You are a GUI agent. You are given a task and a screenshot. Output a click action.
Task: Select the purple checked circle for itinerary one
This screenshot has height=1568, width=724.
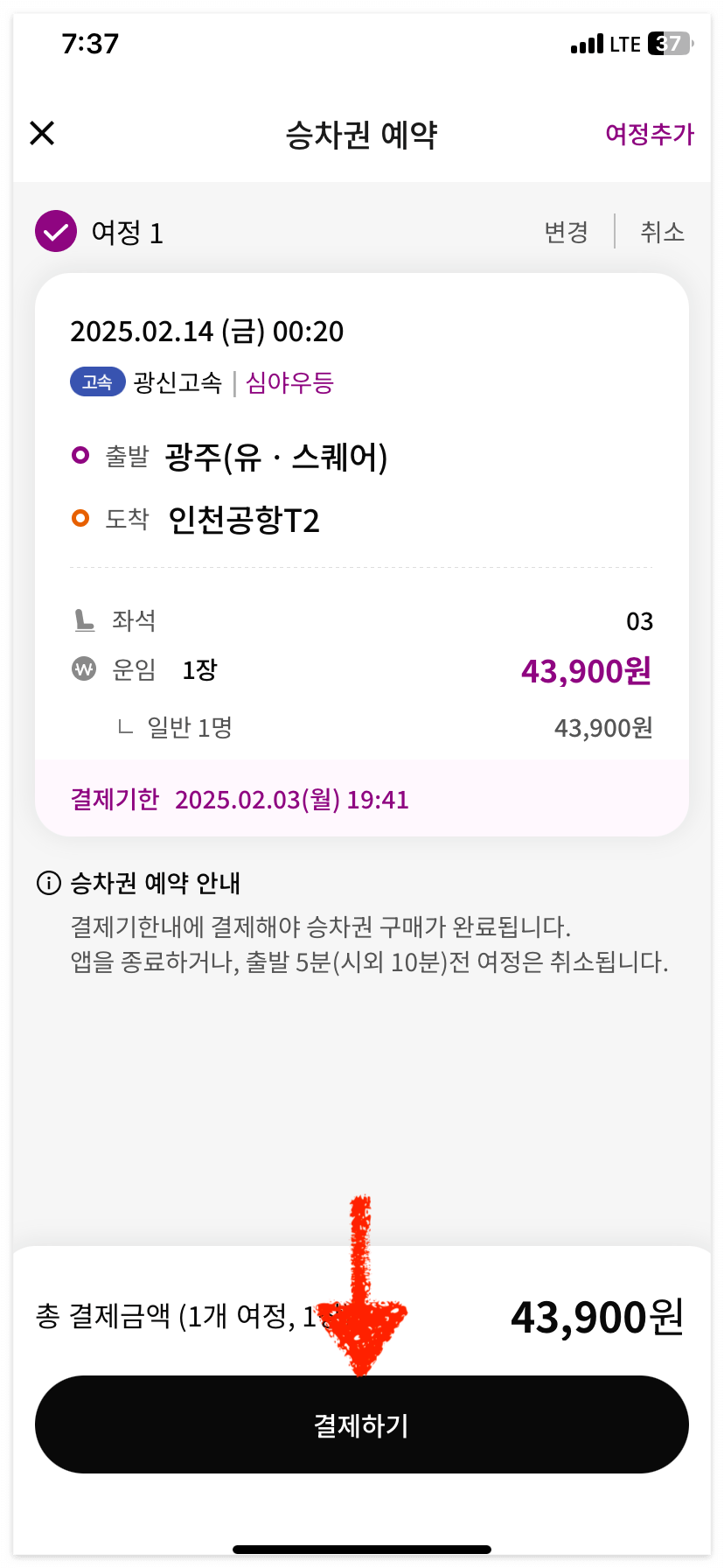pos(55,231)
